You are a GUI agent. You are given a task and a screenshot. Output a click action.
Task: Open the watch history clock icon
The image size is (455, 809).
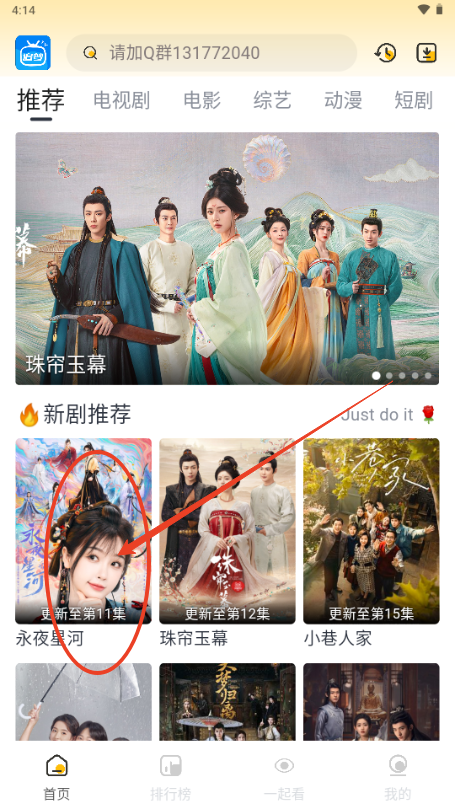pyautogui.click(x=385, y=53)
